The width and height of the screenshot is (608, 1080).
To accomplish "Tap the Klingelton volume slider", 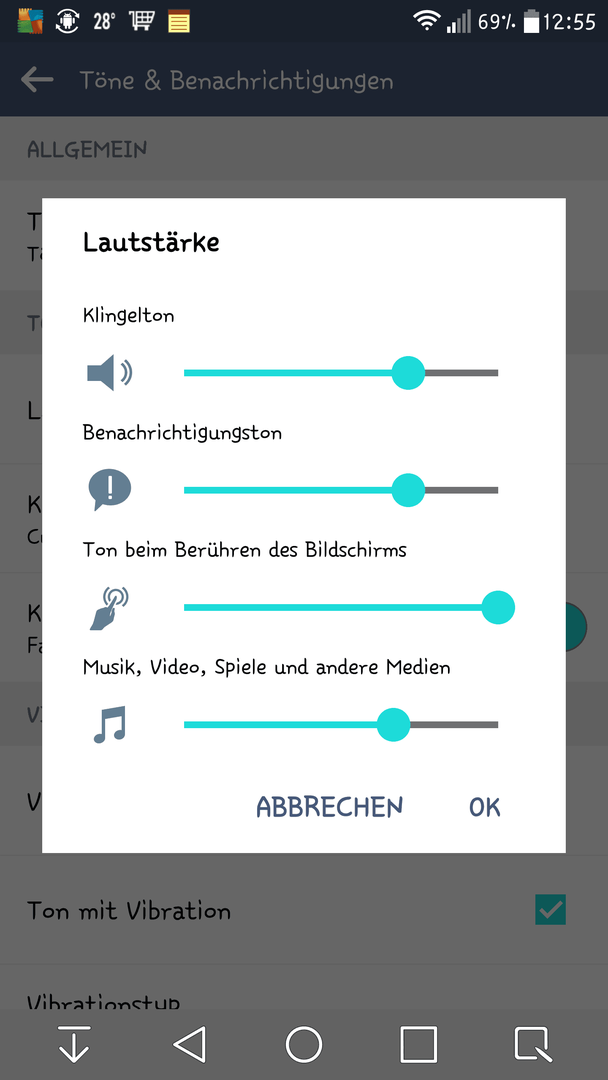I will (x=341, y=373).
